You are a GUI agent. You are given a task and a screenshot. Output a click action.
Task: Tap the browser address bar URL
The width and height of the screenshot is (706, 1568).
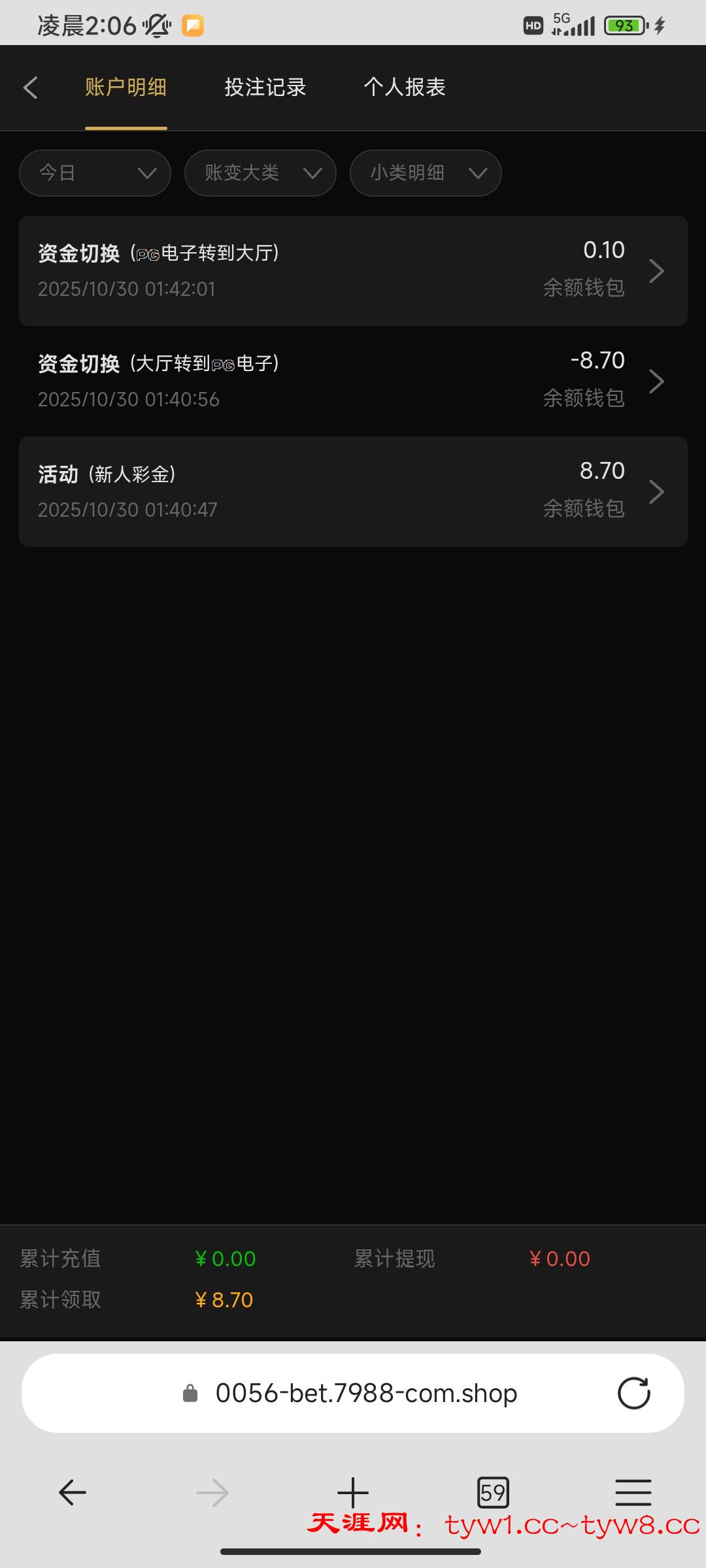click(366, 1394)
